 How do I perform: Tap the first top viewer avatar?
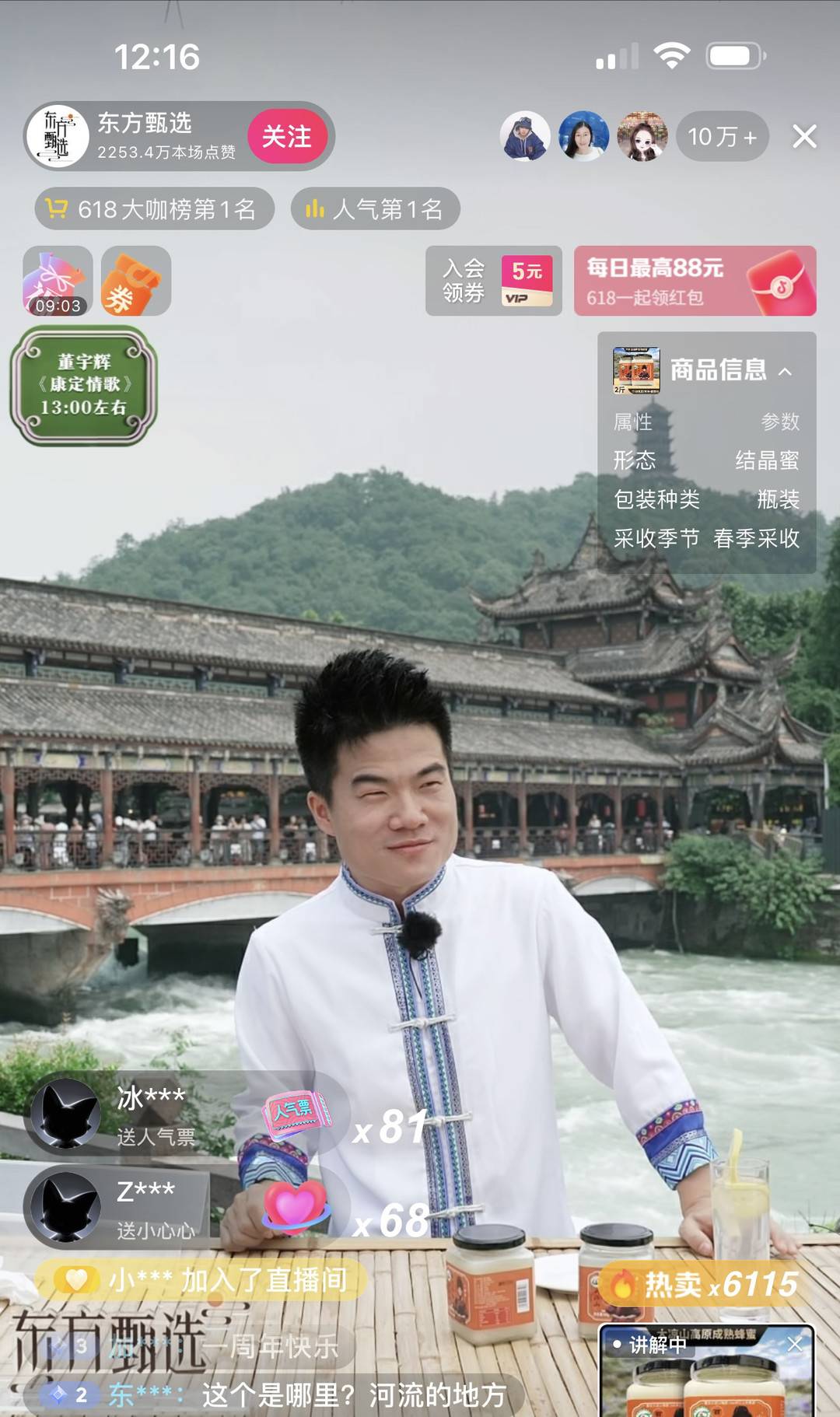click(525, 137)
